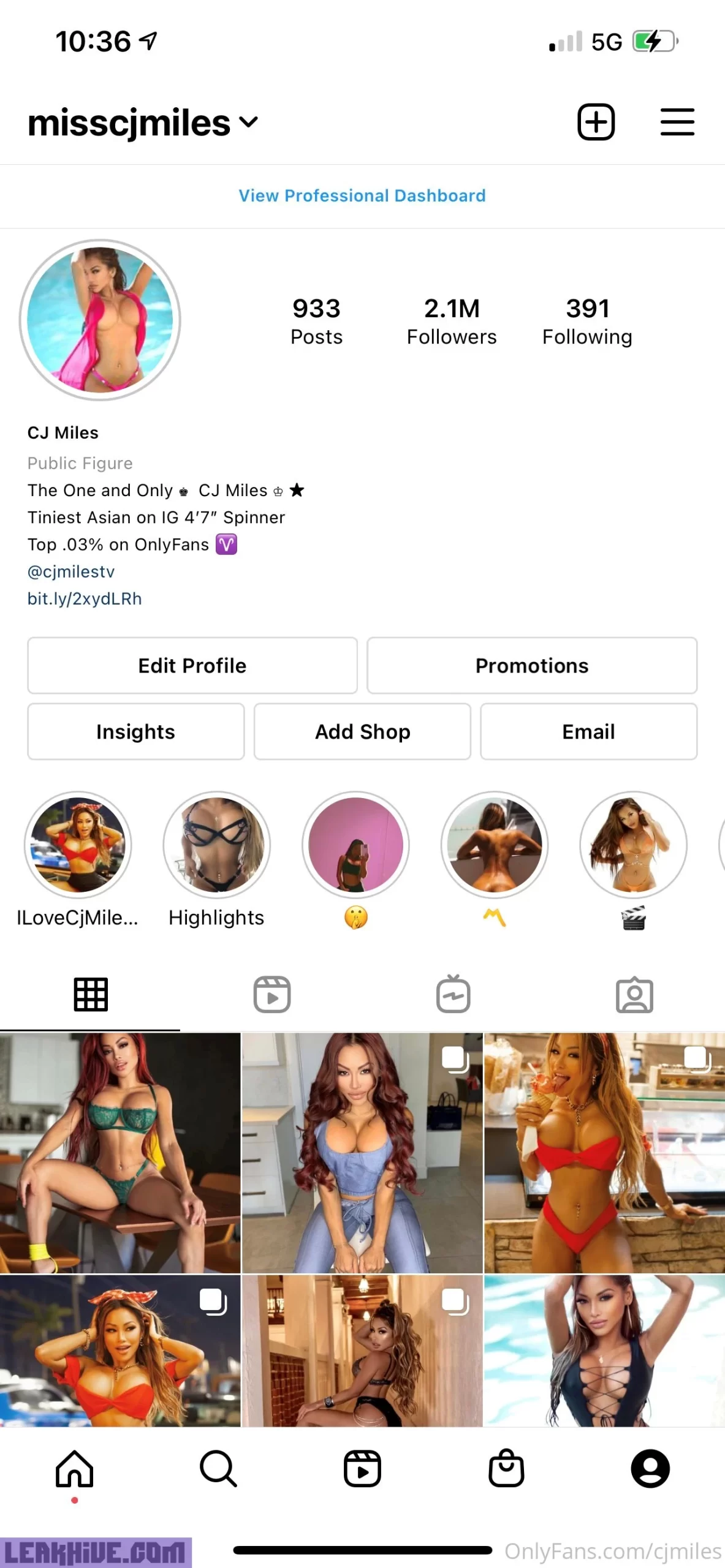Open Insights
Screen dimensions: 725x1568
click(135, 732)
